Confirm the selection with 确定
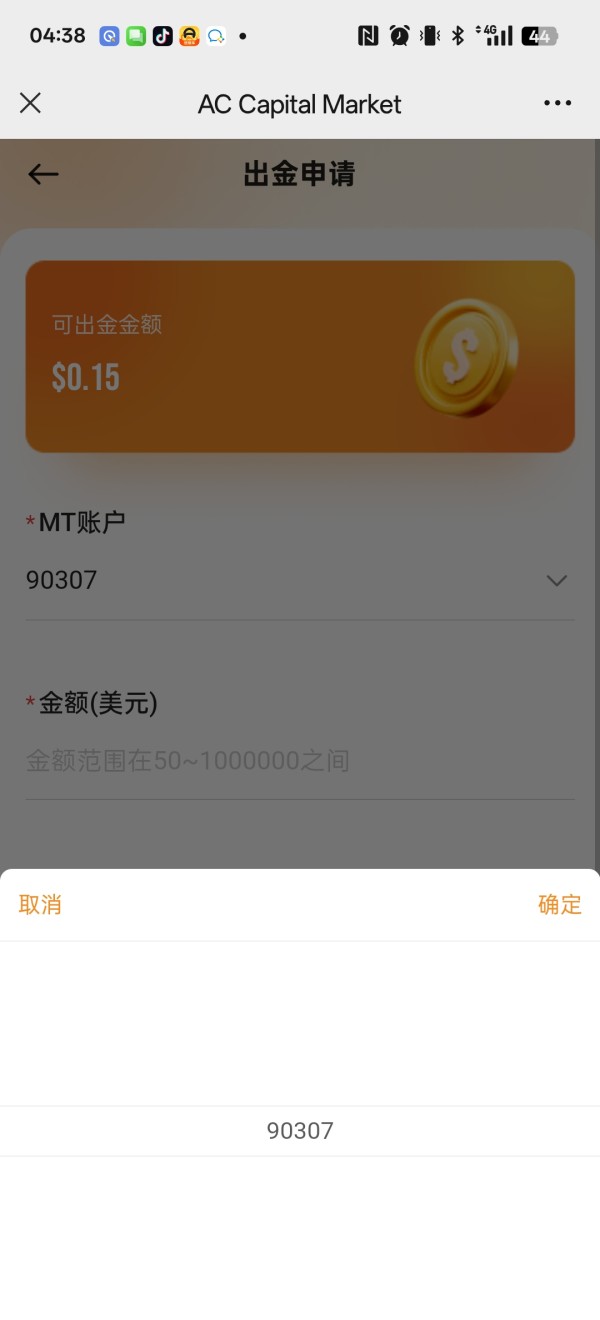The width and height of the screenshot is (600, 1320). click(559, 904)
